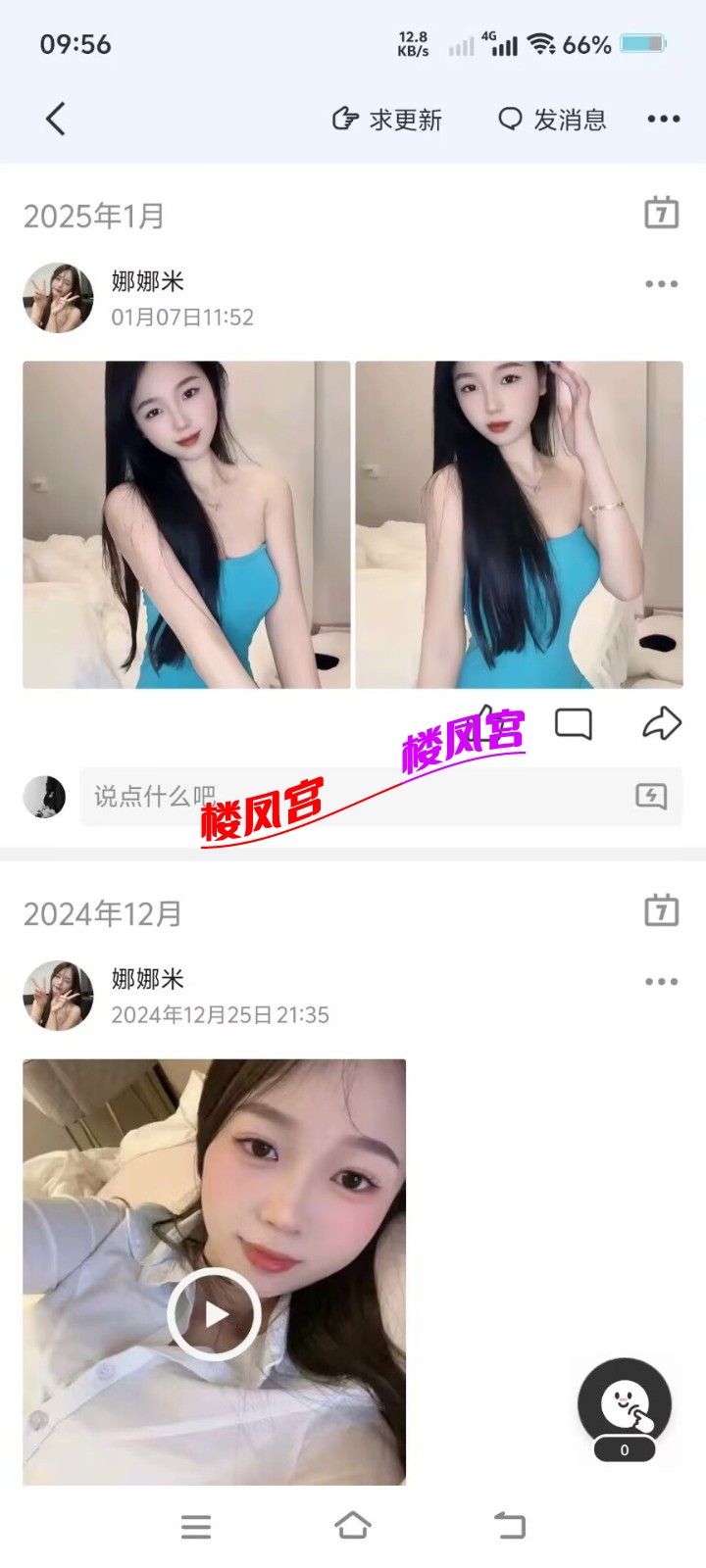Play the video in 12月25日 post

pyautogui.click(x=214, y=1314)
